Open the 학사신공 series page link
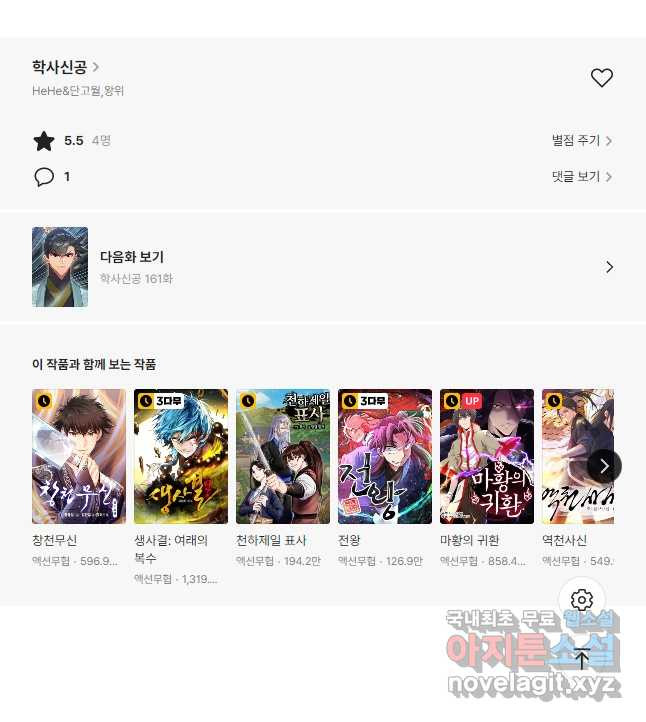 65,68
